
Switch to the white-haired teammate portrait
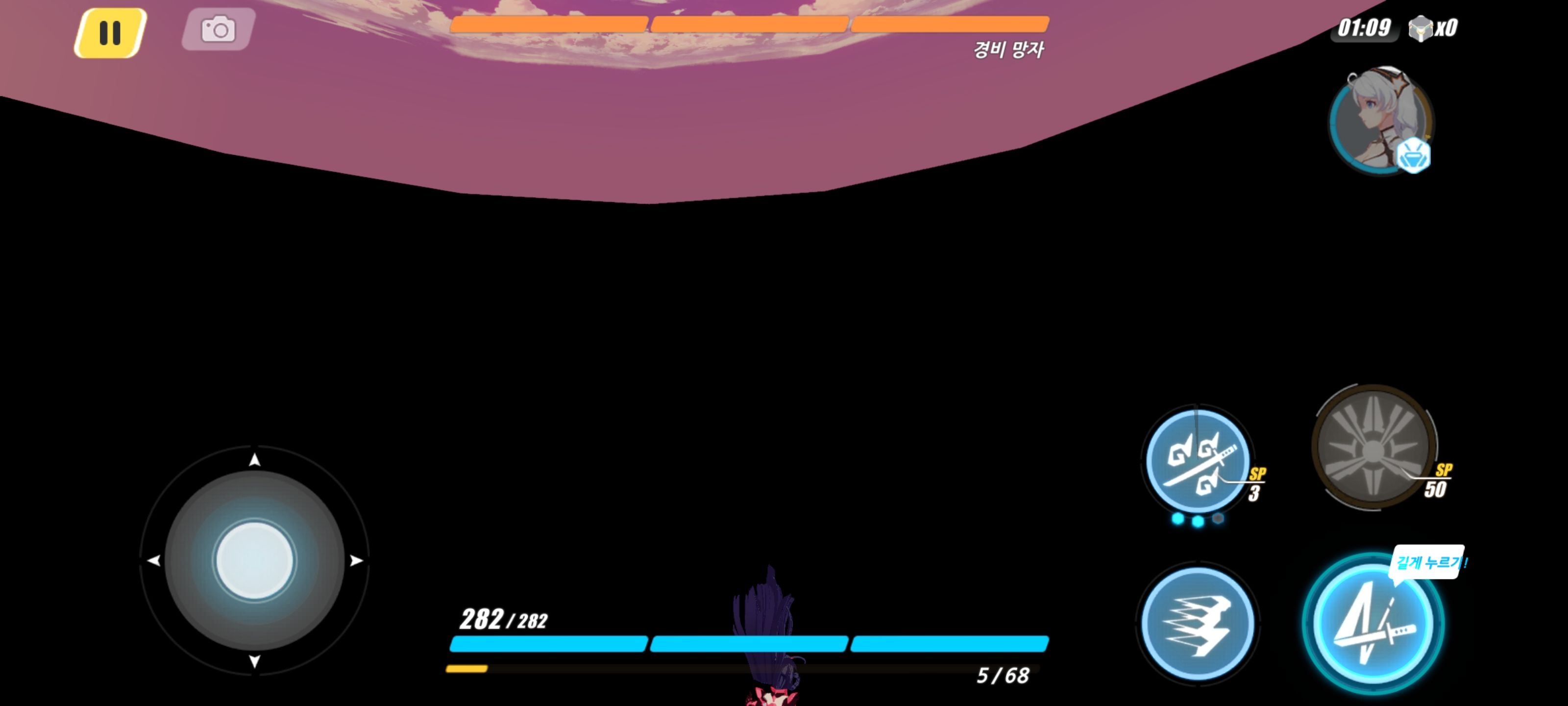1380,121
